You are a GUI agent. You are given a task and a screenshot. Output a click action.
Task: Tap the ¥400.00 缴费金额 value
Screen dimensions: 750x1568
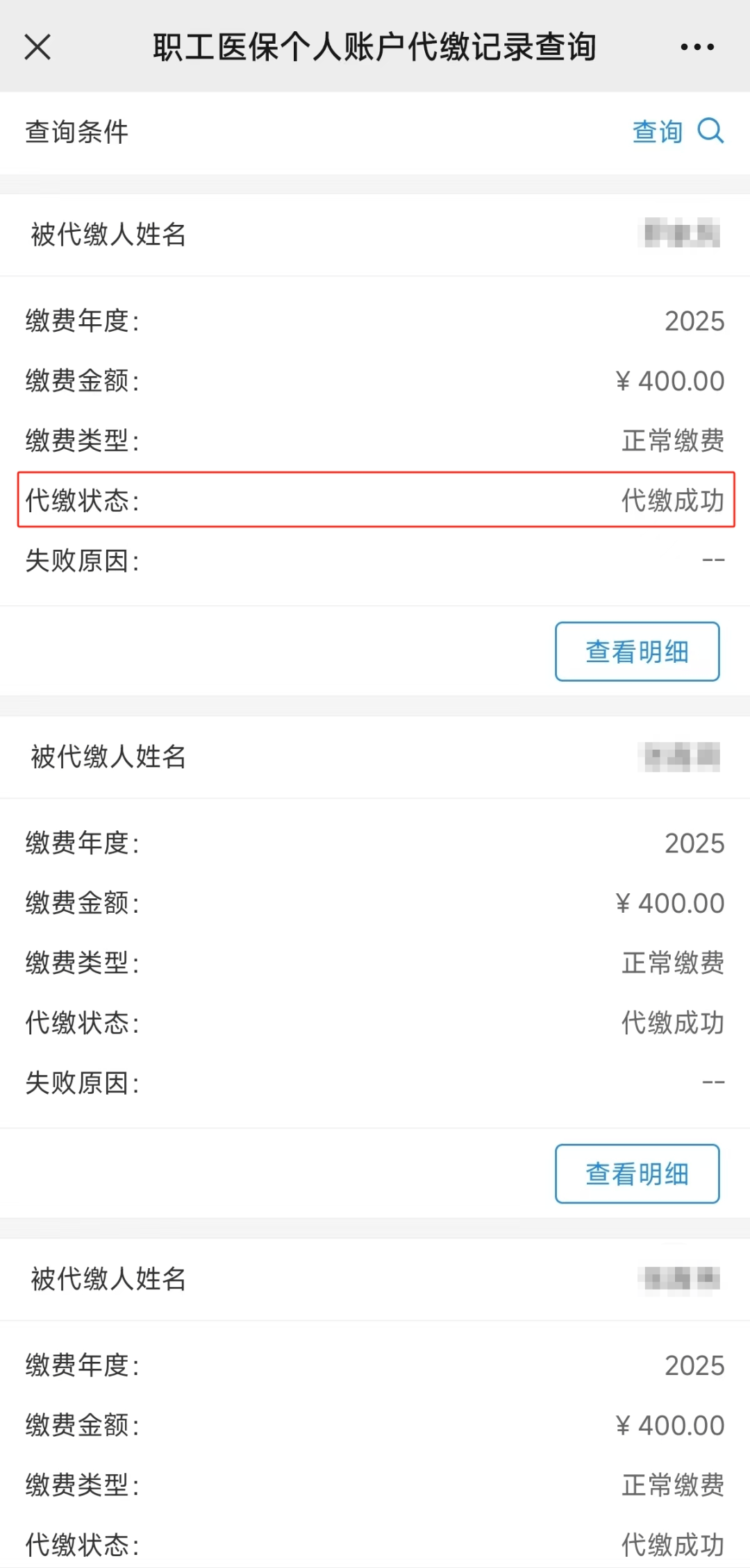point(669,380)
